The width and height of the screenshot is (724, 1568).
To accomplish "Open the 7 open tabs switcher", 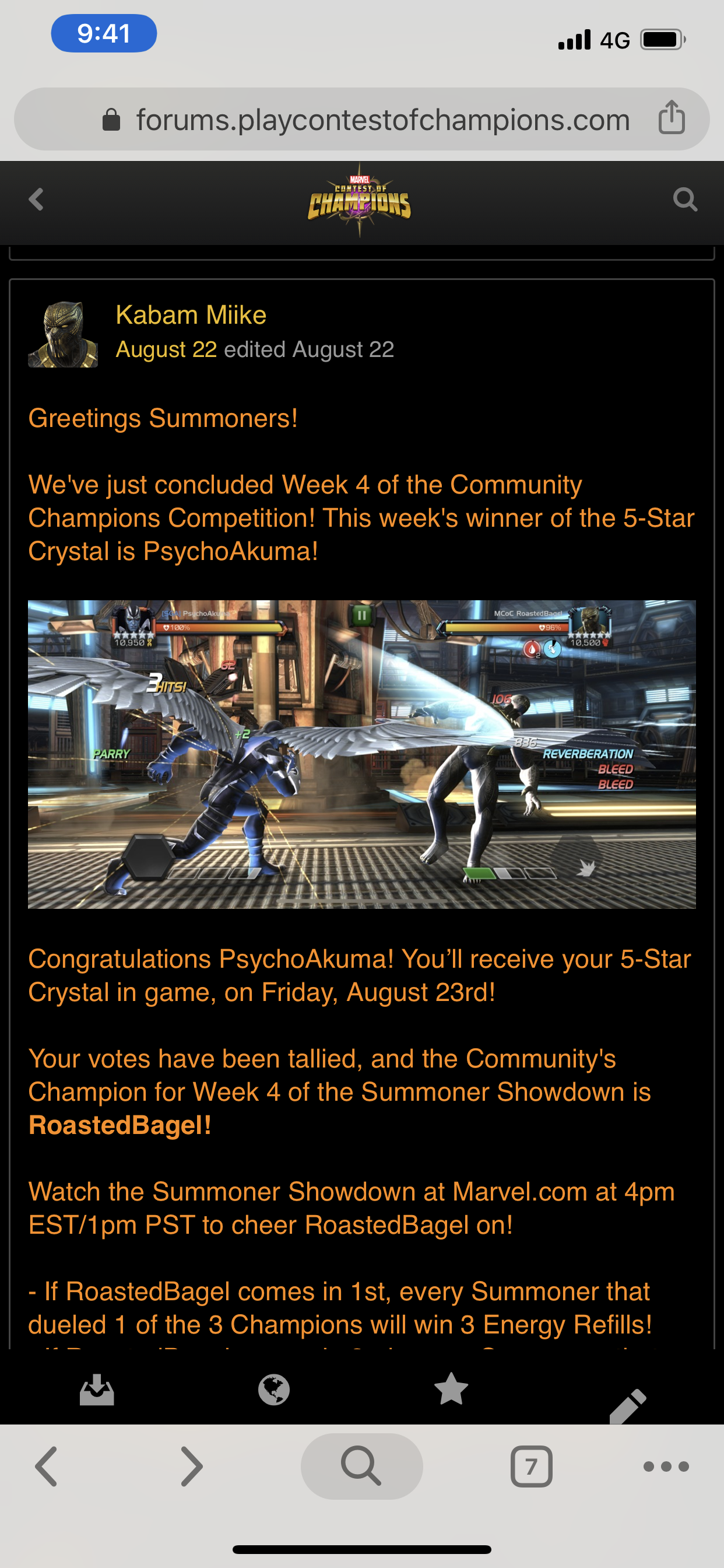I will pos(531,1467).
